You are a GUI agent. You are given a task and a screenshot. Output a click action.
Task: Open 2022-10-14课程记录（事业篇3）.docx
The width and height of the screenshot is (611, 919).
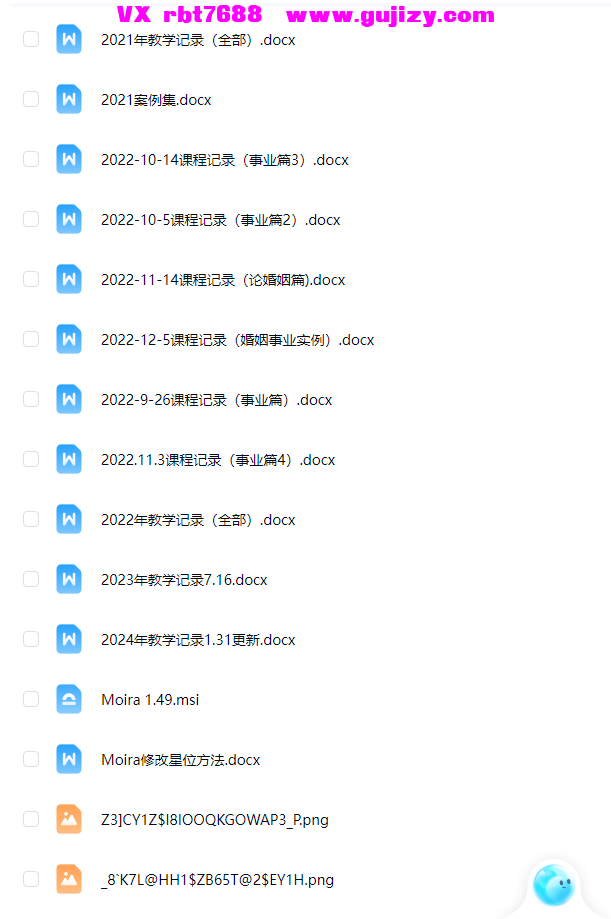click(x=224, y=160)
